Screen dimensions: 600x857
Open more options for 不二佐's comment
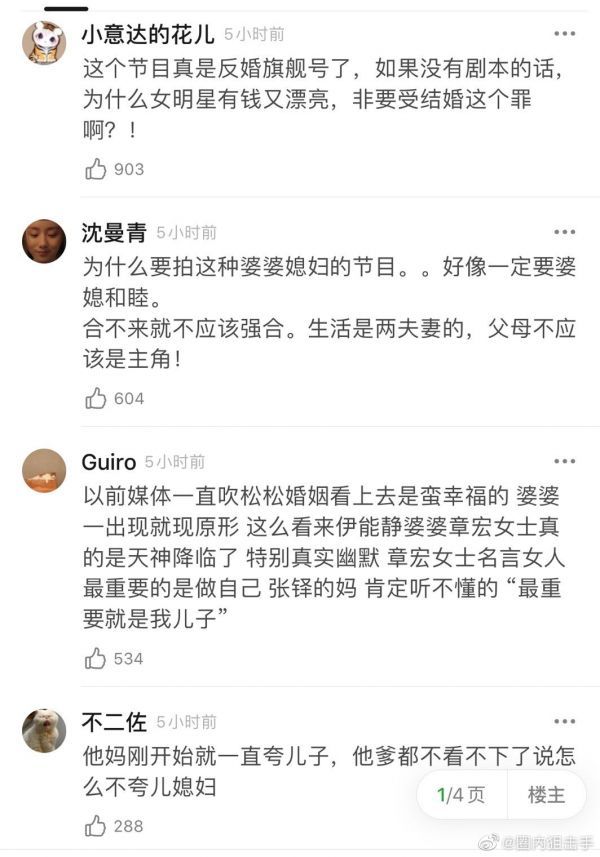pos(564,720)
